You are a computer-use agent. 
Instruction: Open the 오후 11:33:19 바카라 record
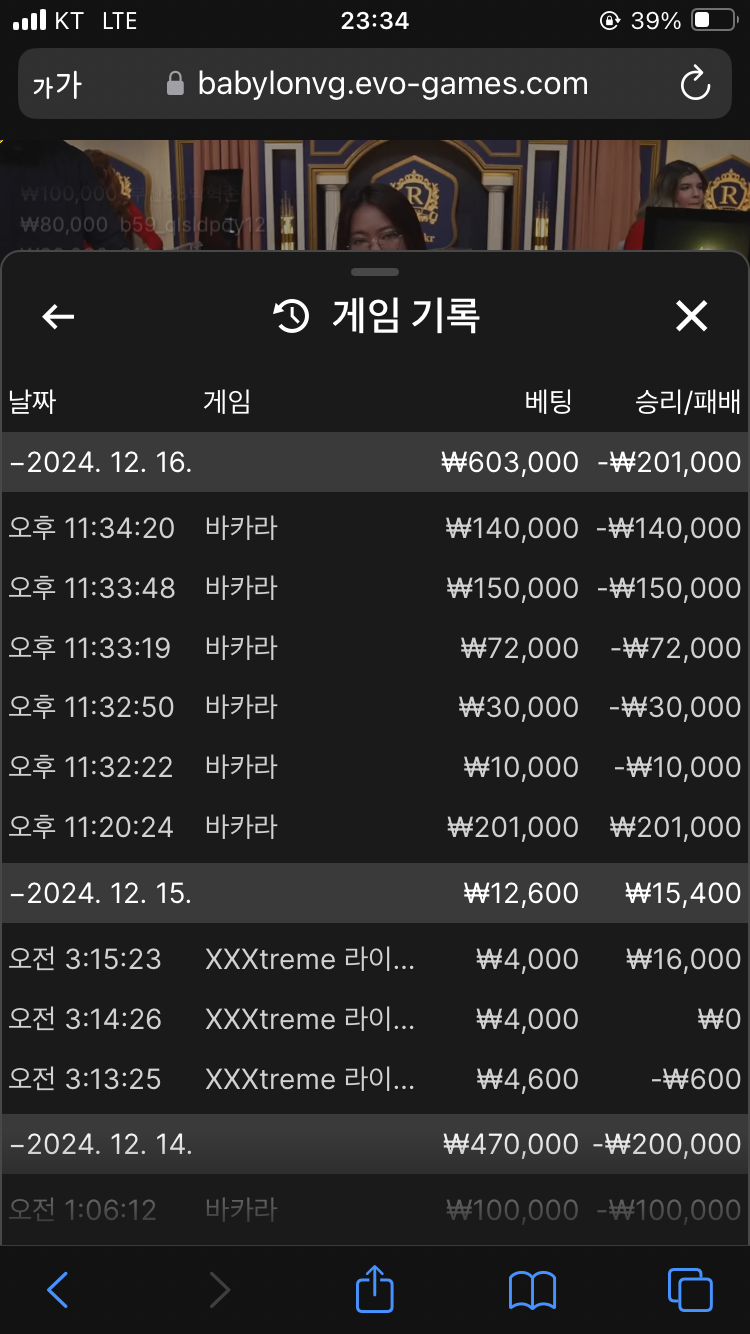pos(375,648)
